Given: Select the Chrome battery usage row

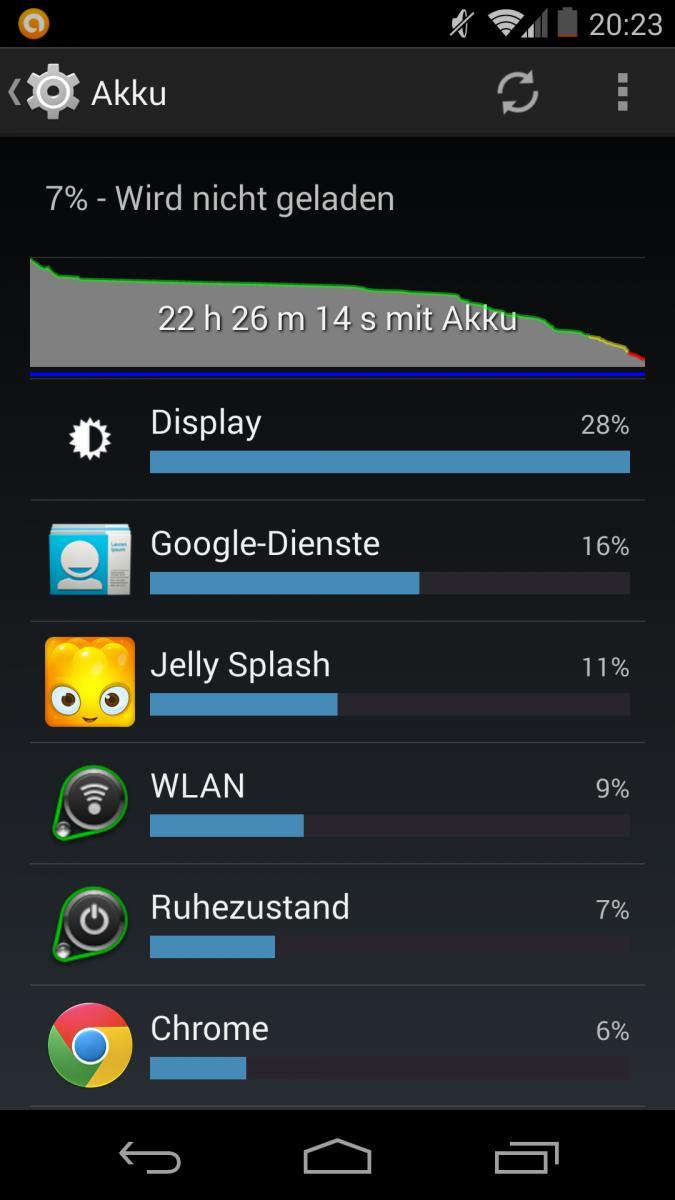Looking at the screenshot, I should pos(337,1046).
